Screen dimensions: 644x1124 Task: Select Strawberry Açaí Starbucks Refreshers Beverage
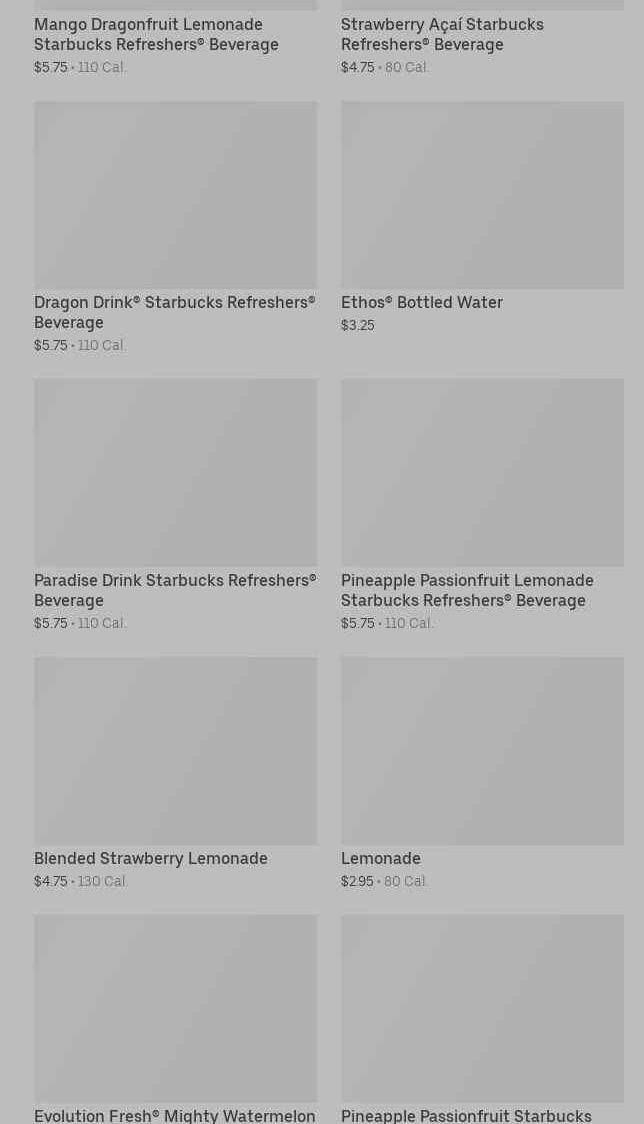442,34
